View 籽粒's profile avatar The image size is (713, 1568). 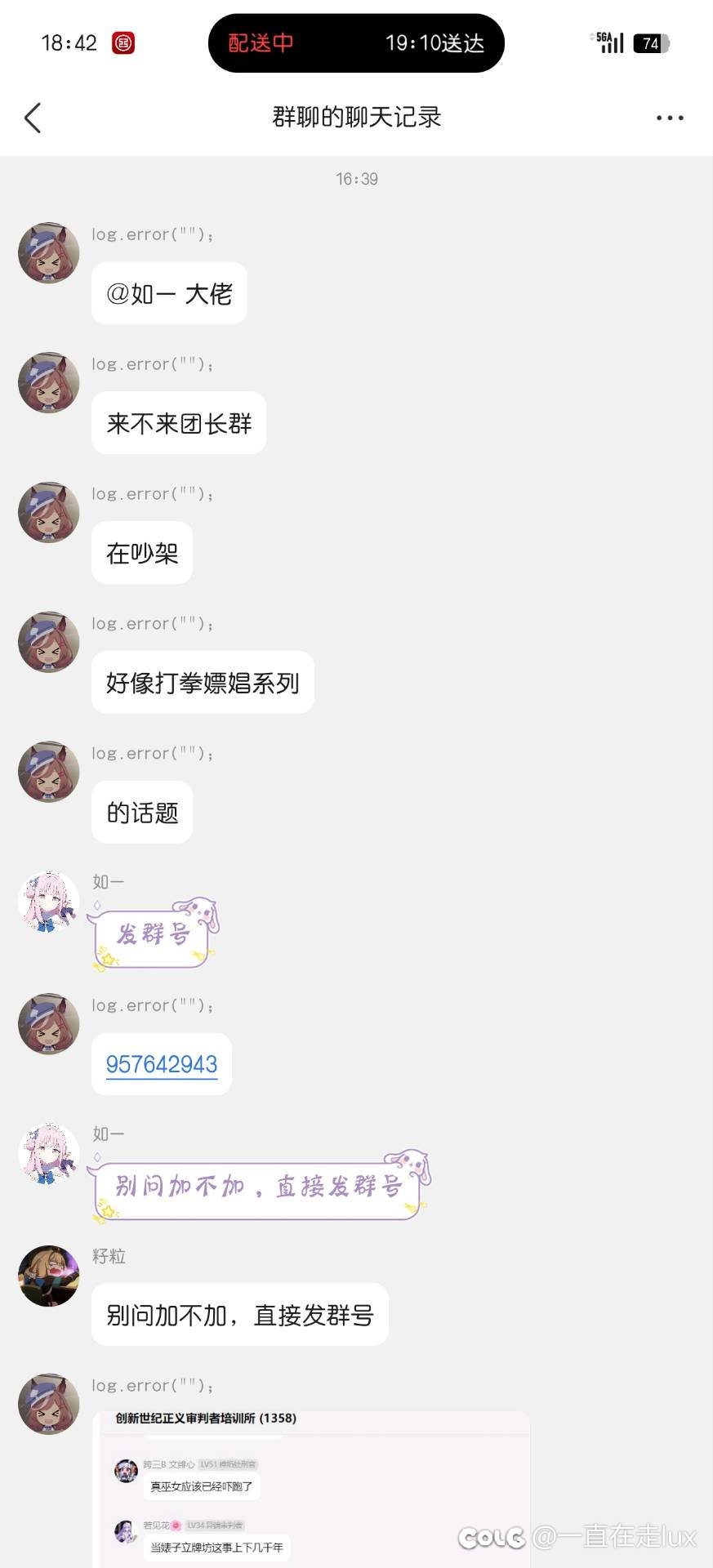pyautogui.click(x=49, y=1276)
